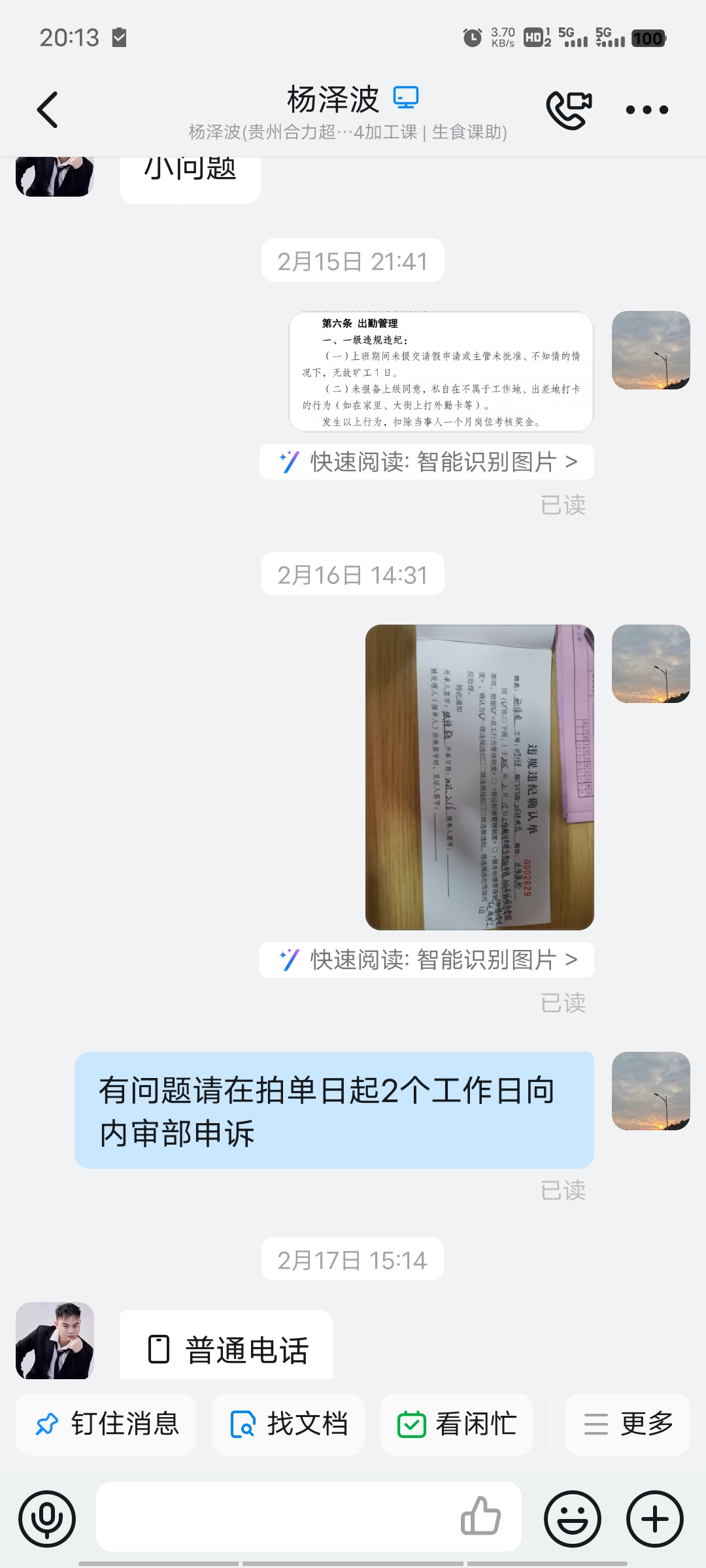Start a voice or video call
706x1568 pixels.
569,110
